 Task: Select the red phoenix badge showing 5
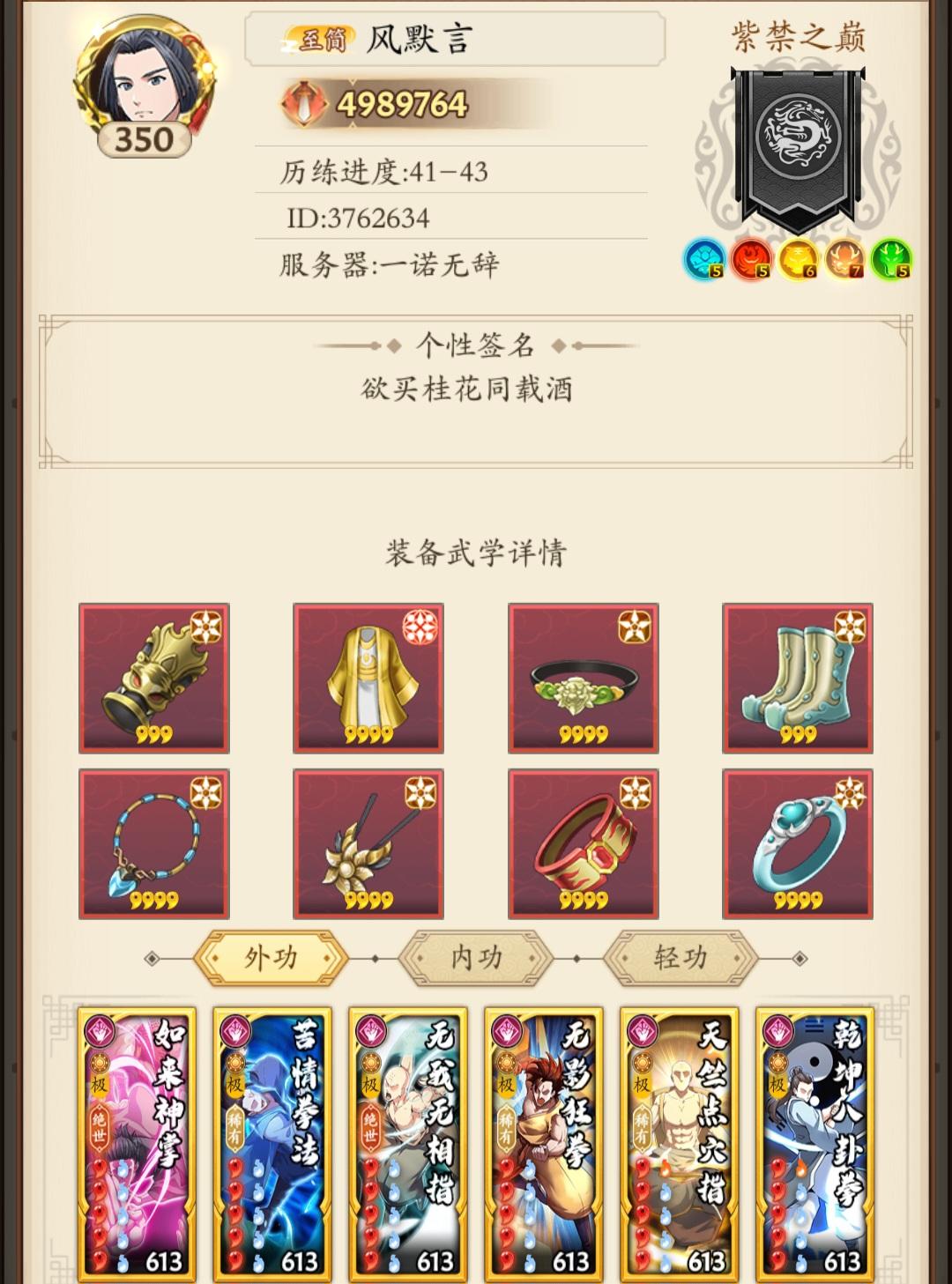tap(750, 256)
